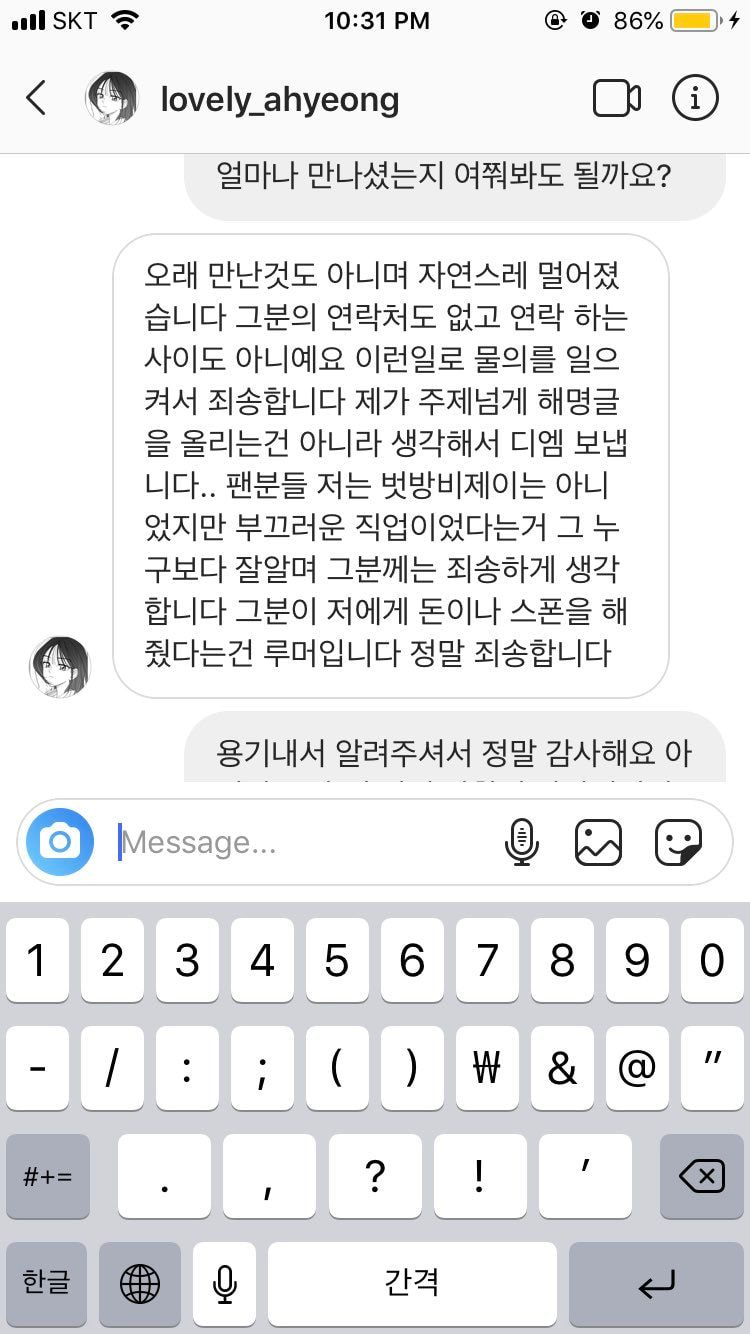750x1334 pixels.
Task: Start a video call with lovely_ahyeong
Action: click(x=617, y=98)
